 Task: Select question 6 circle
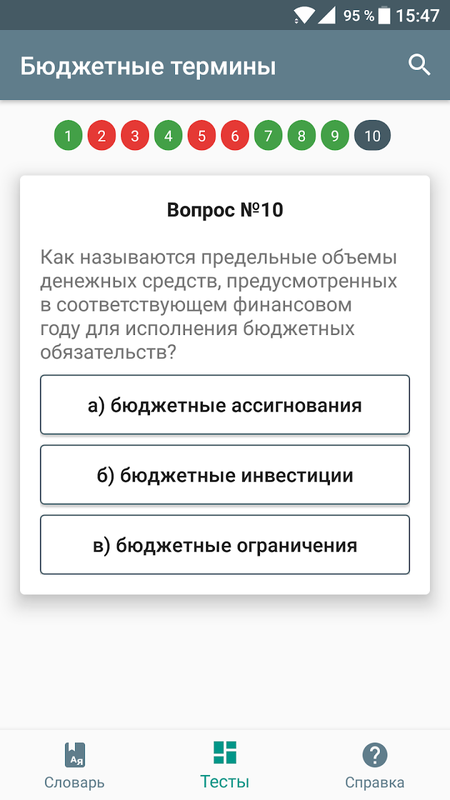coord(235,136)
